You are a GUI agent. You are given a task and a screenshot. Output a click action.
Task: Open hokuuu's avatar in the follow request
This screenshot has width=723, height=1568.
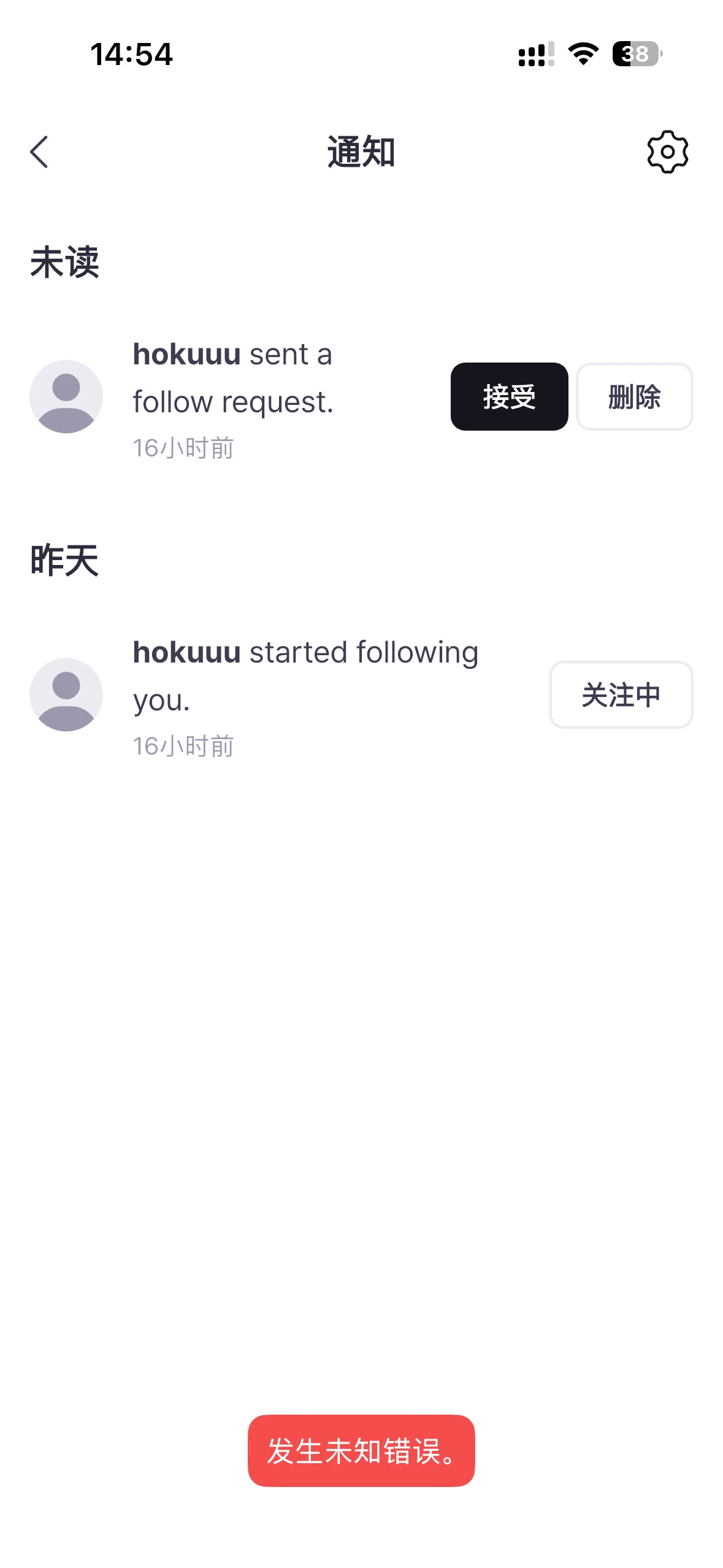[x=66, y=397]
